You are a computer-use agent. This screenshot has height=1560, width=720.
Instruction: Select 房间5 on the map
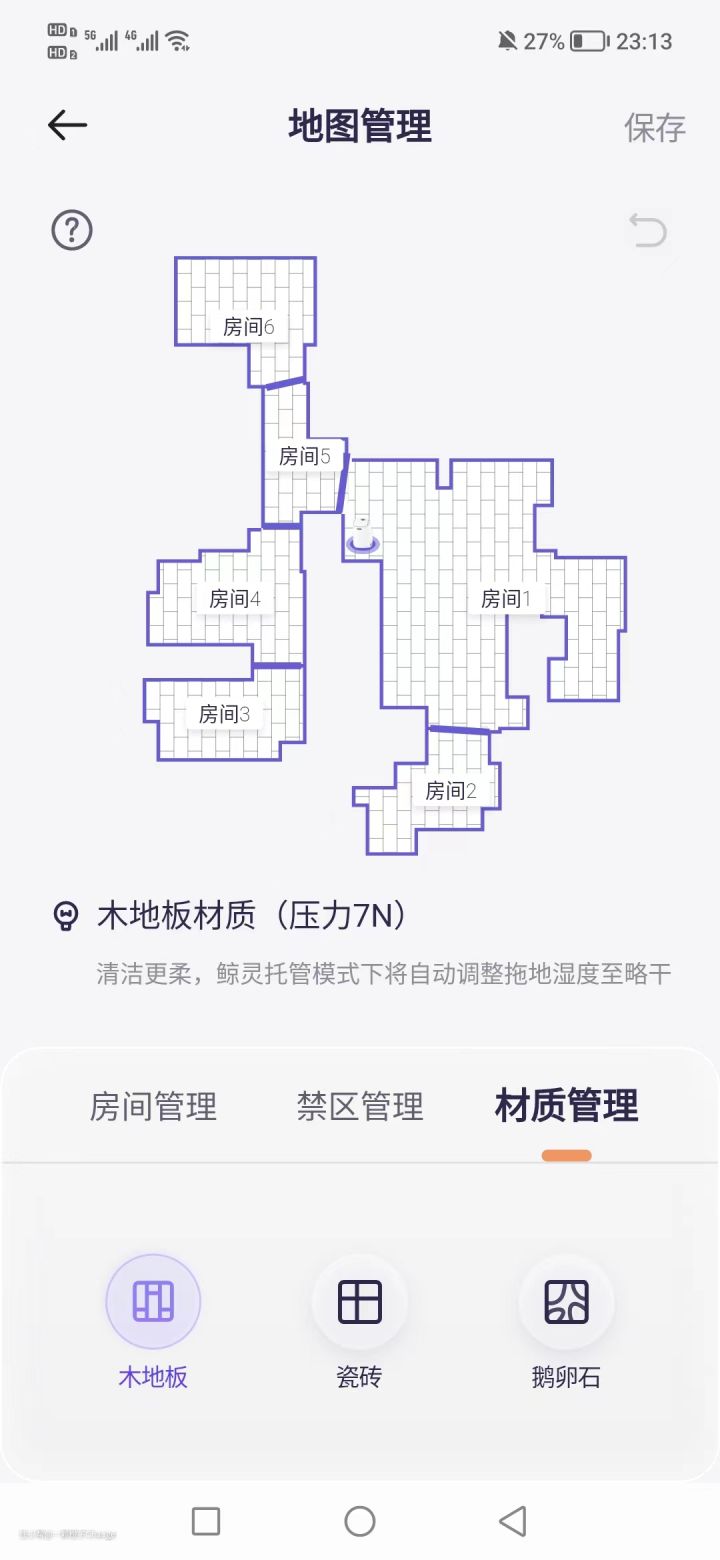click(x=304, y=457)
